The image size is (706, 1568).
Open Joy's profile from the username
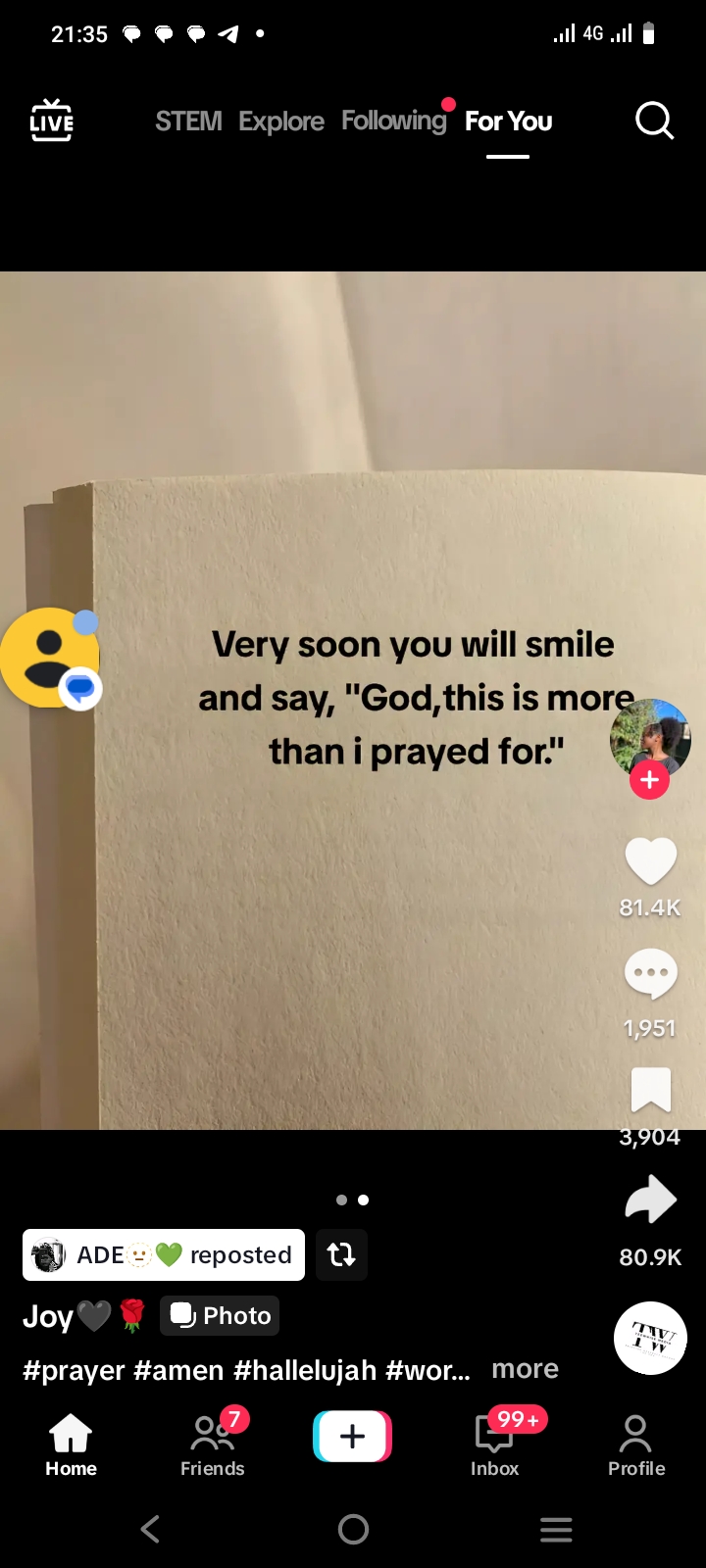point(49,1316)
